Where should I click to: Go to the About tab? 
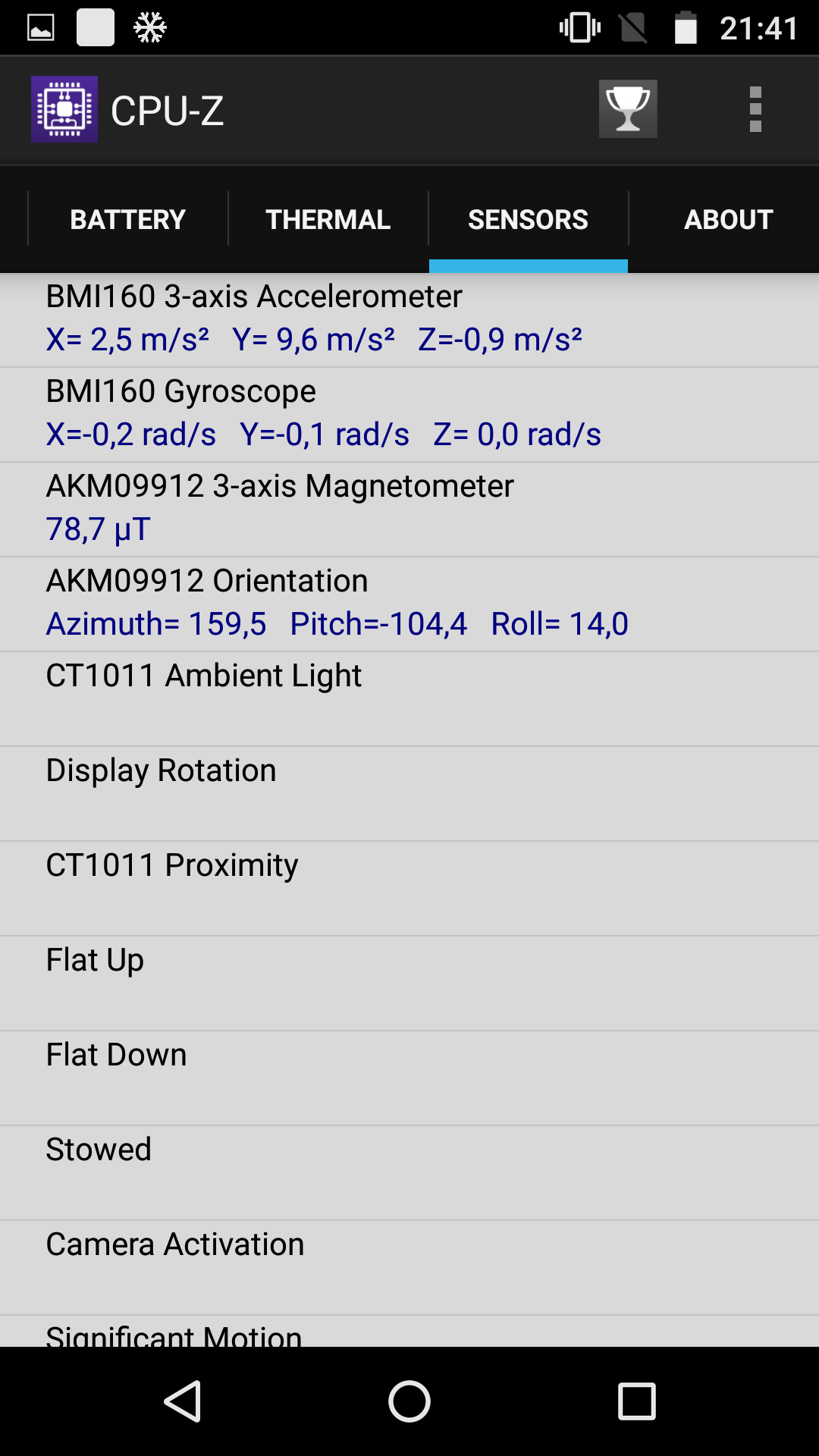728,219
